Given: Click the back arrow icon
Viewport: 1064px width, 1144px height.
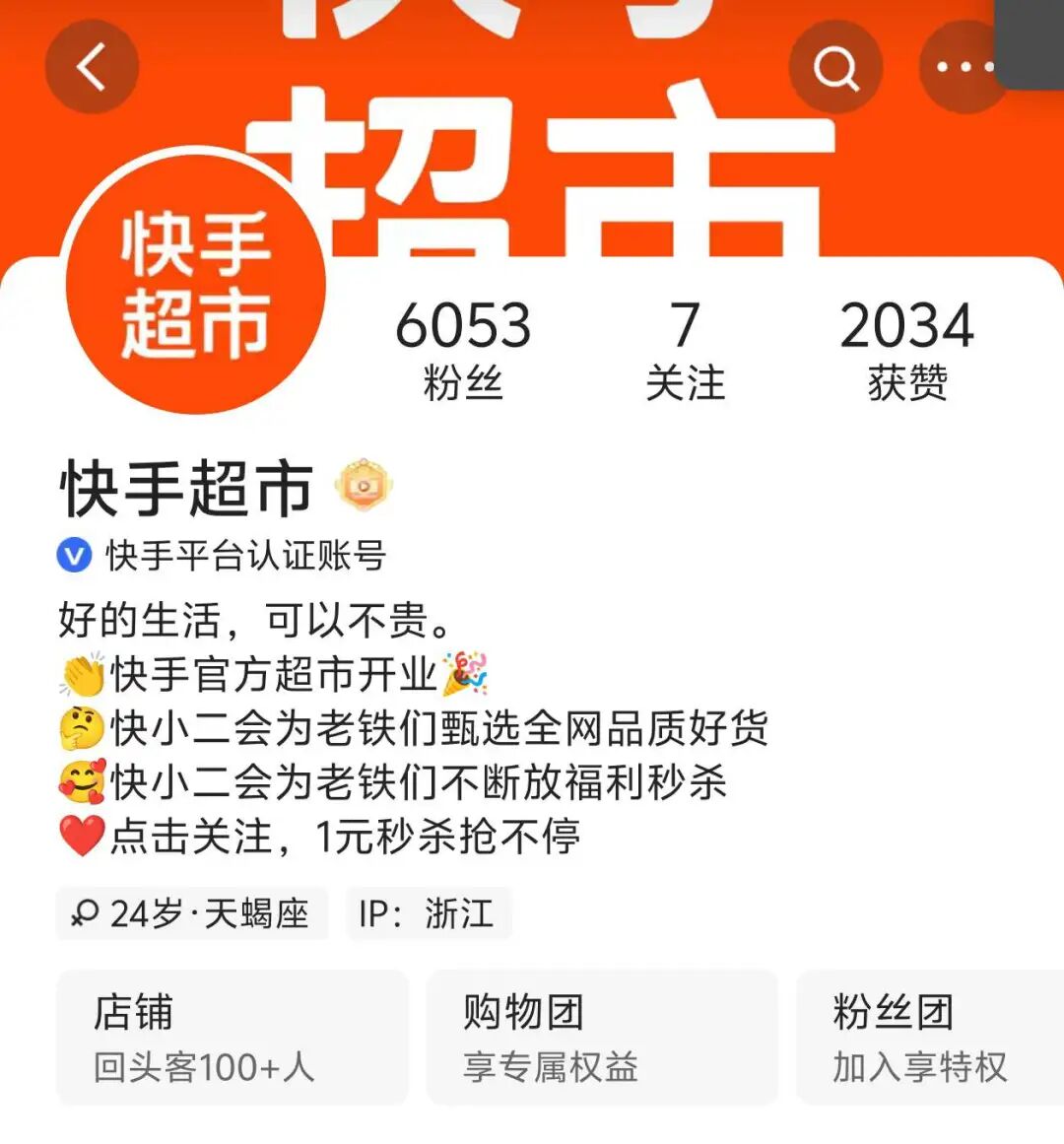Looking at the screenshot, I should tap(92, 65).
